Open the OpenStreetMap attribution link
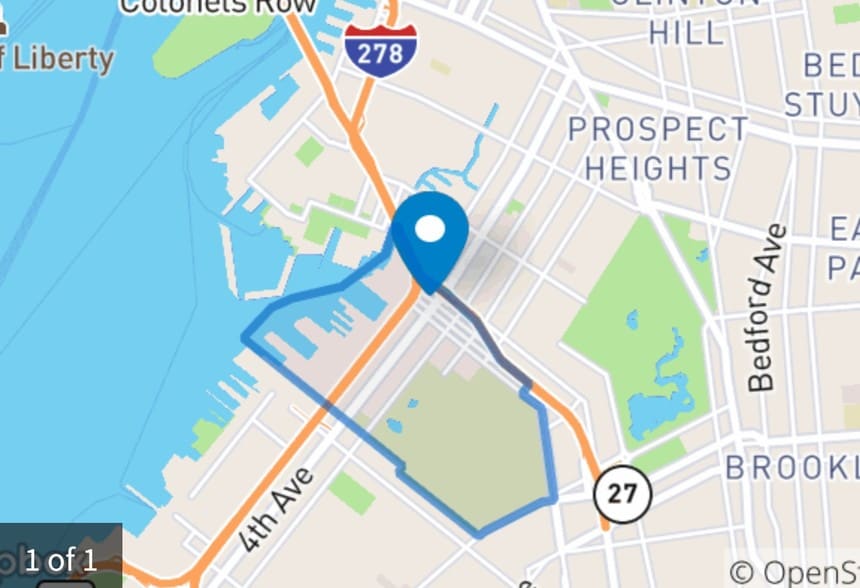 point(797,572)
